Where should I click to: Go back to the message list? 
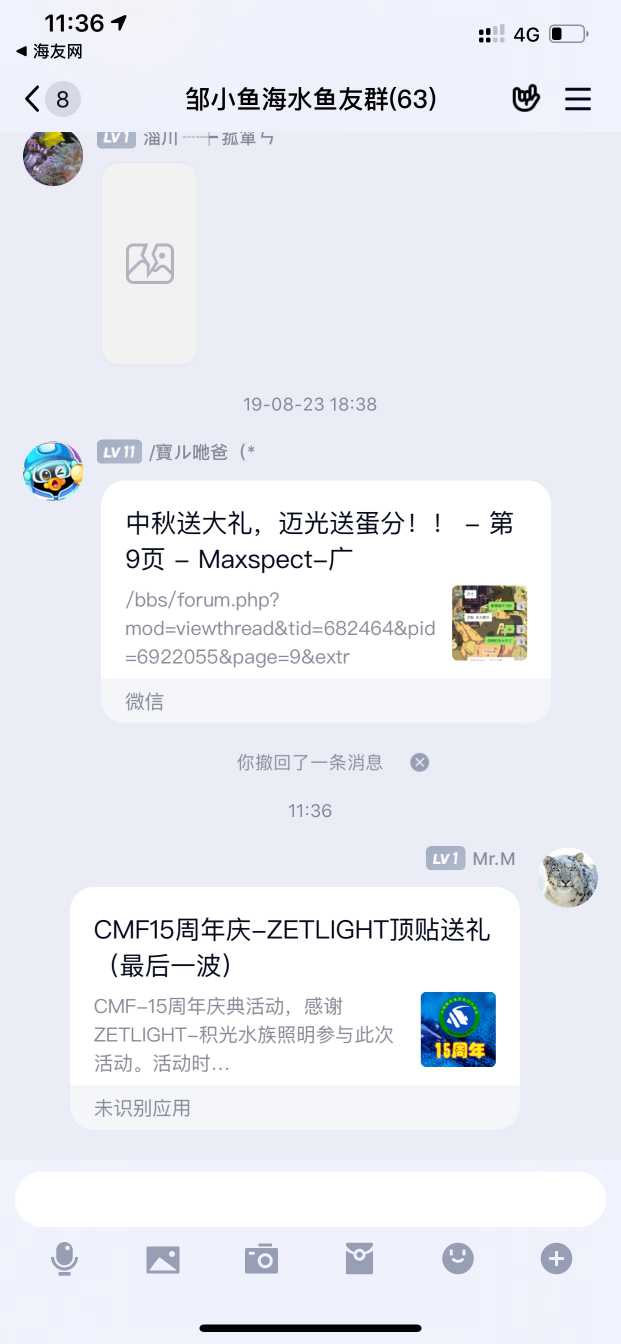34,99
